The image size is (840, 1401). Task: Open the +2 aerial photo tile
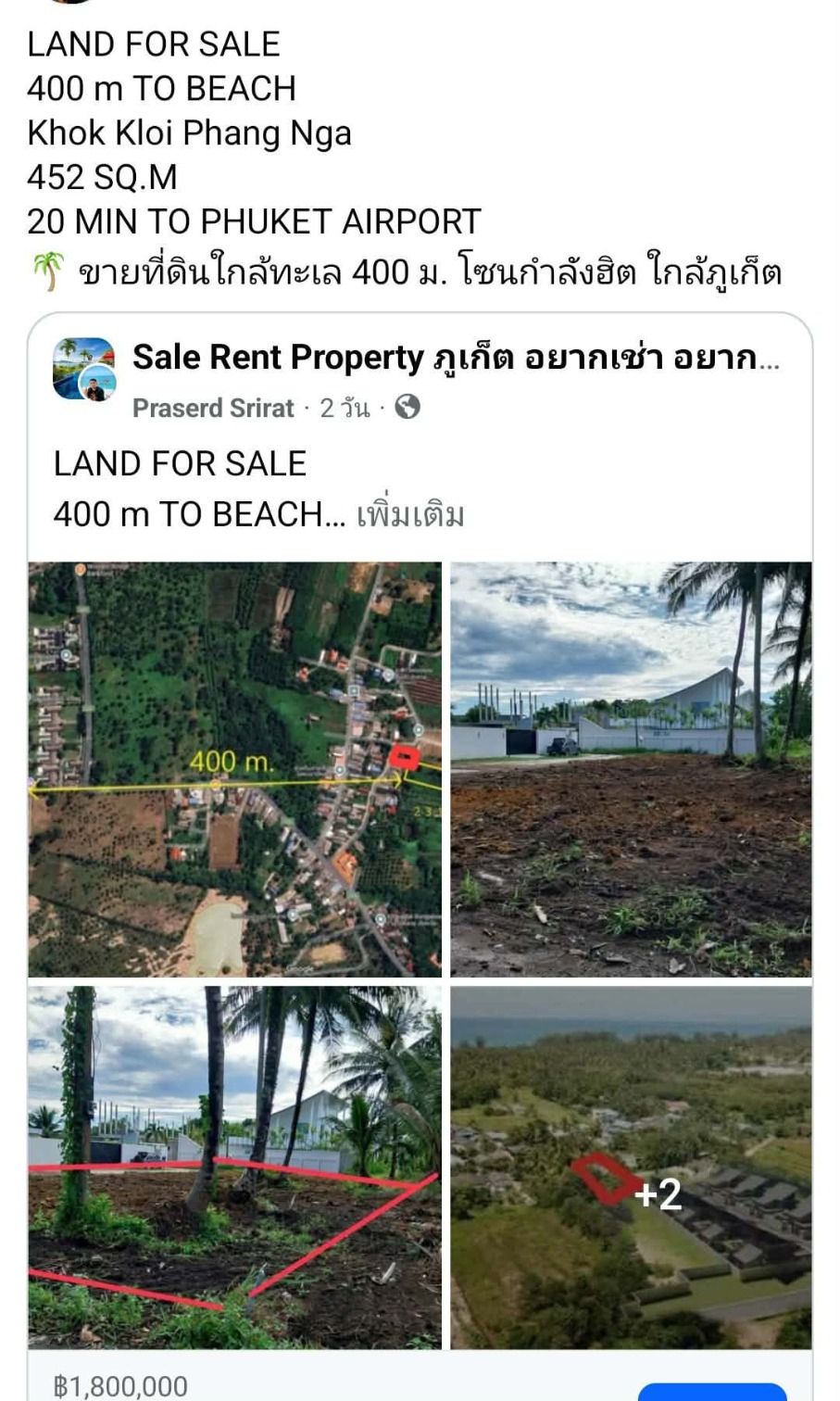coord(631,1167)
